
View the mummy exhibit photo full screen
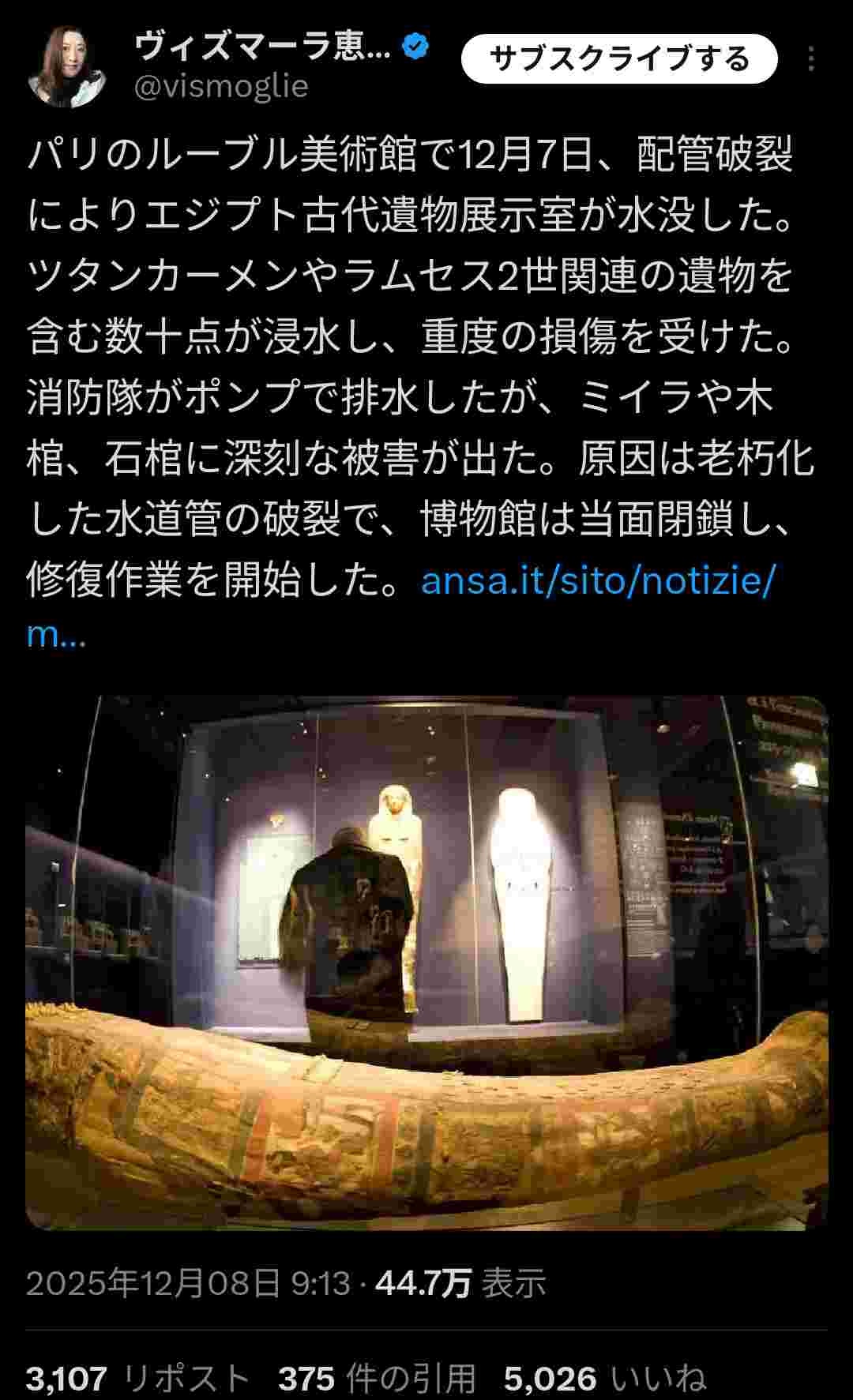click(x=426, y=962)
